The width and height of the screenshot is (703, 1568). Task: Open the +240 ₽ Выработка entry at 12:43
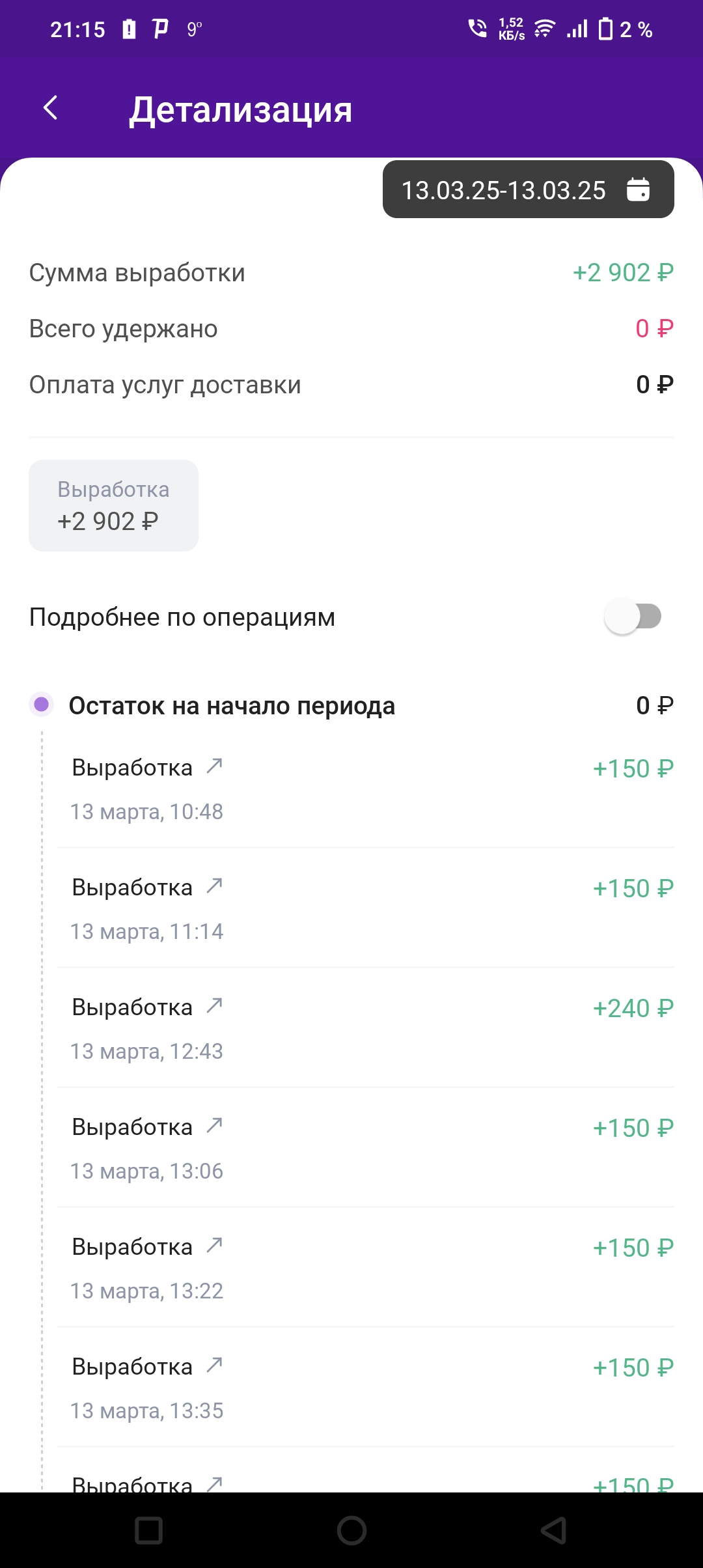[x=365, y=1028]
